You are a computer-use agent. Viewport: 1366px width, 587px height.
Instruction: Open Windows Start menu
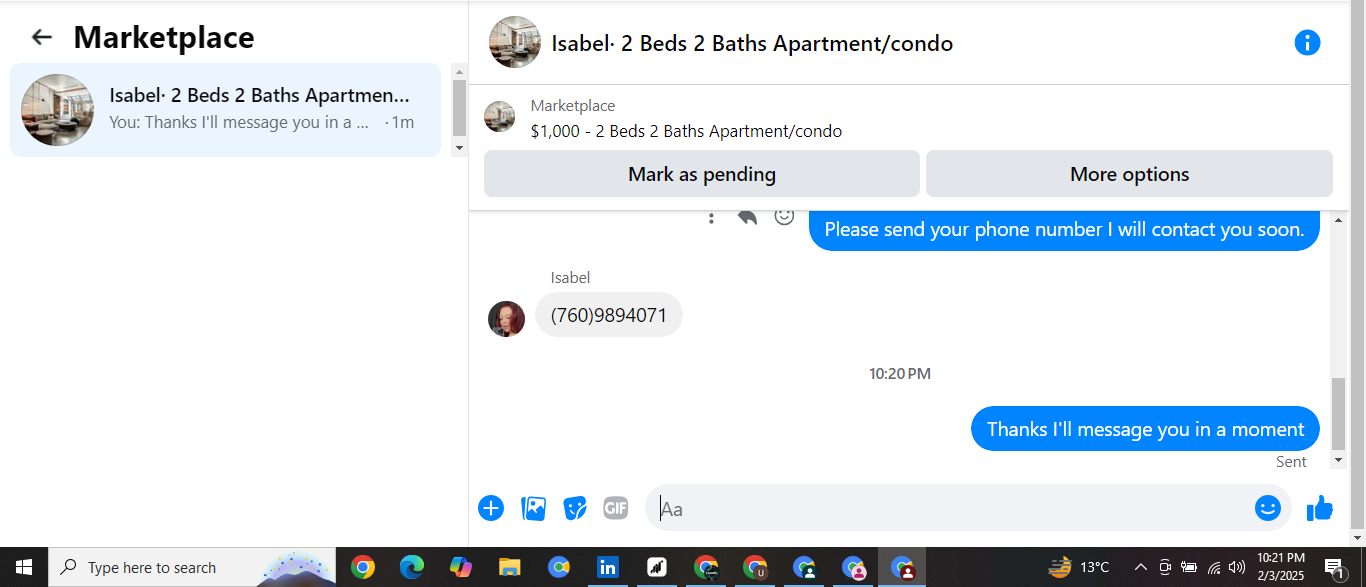[24, 567]
